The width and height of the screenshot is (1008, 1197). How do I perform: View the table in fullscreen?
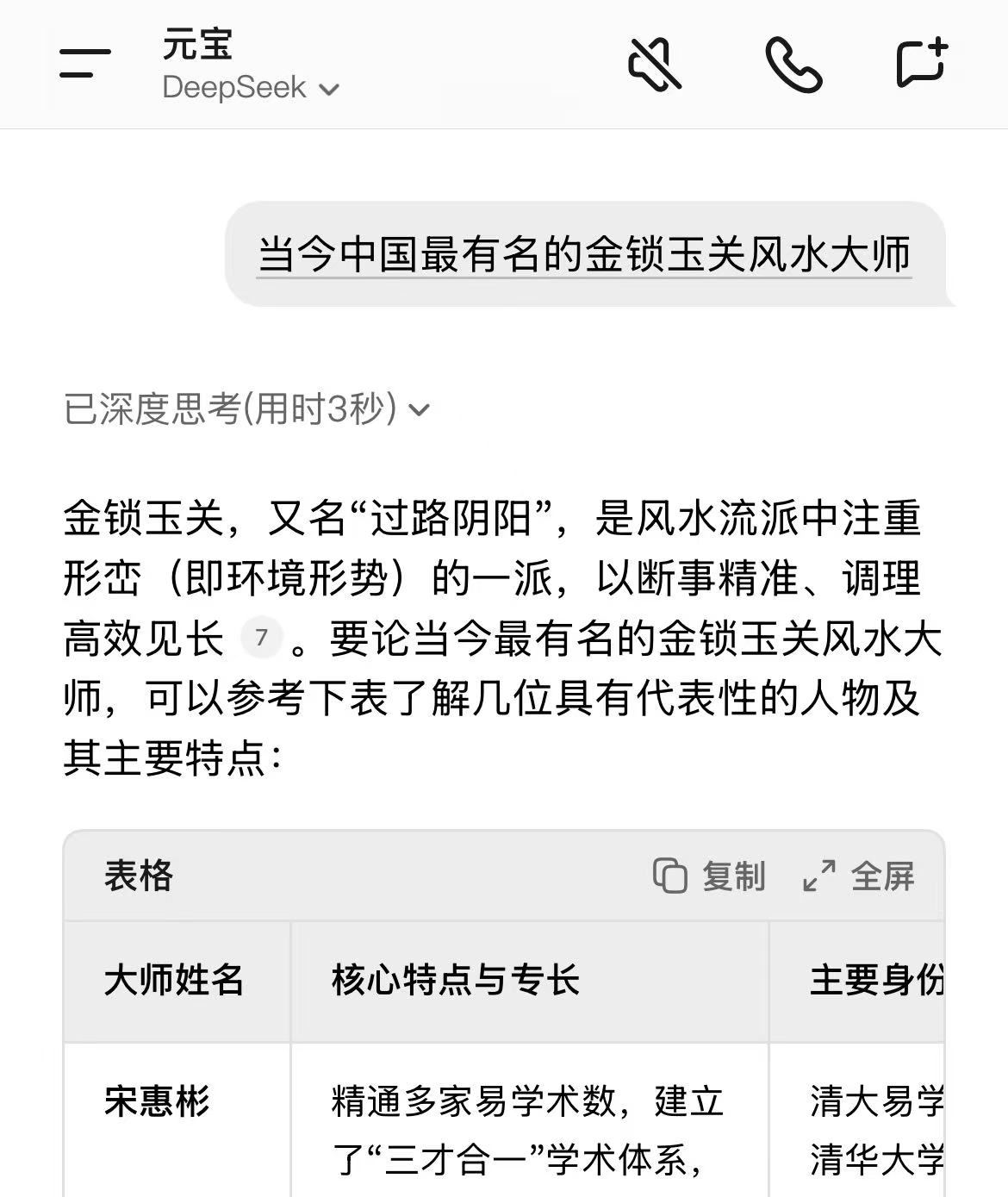click(x=858, y=876)
